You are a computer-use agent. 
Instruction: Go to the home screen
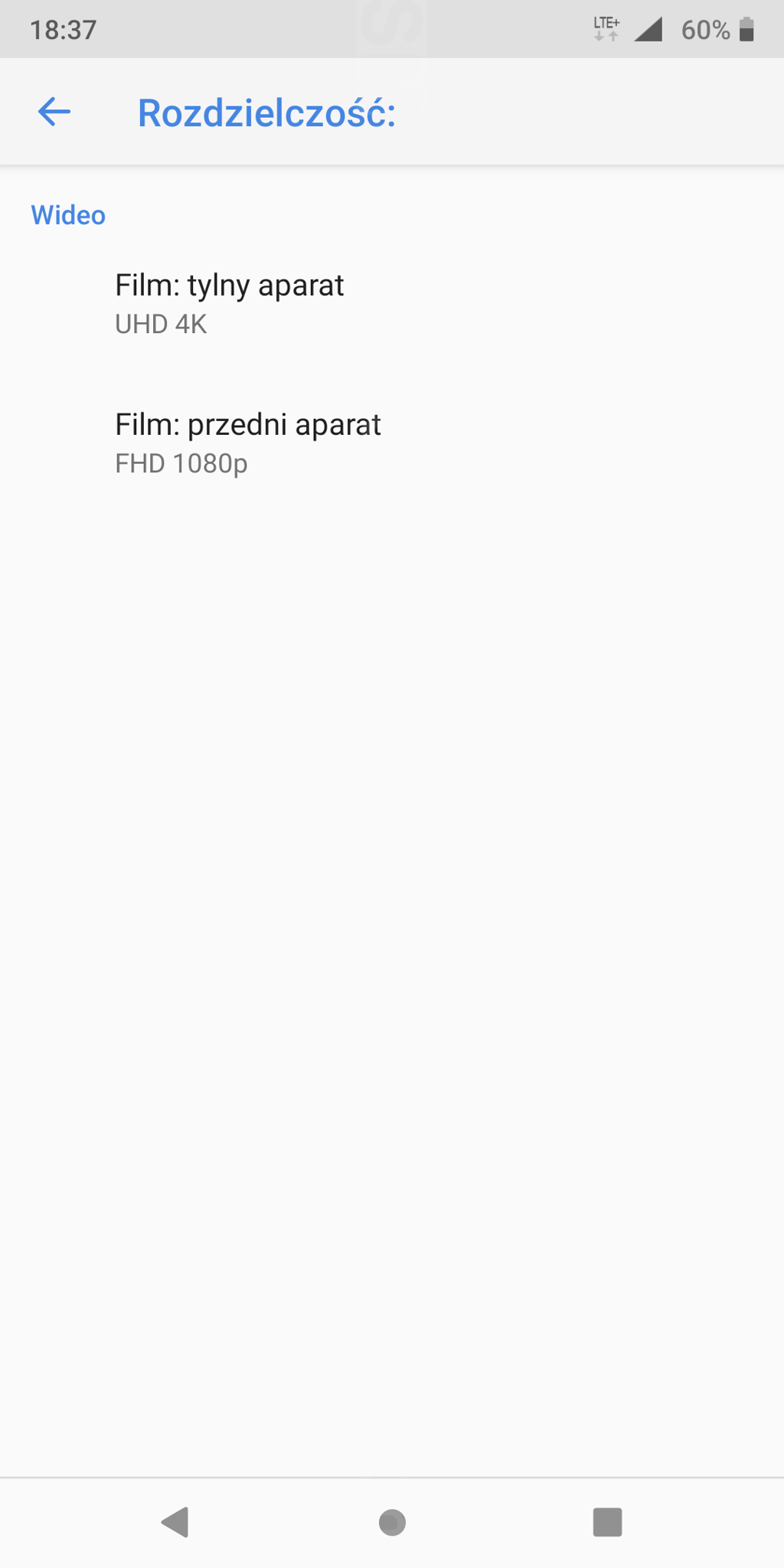(392, 1522)
